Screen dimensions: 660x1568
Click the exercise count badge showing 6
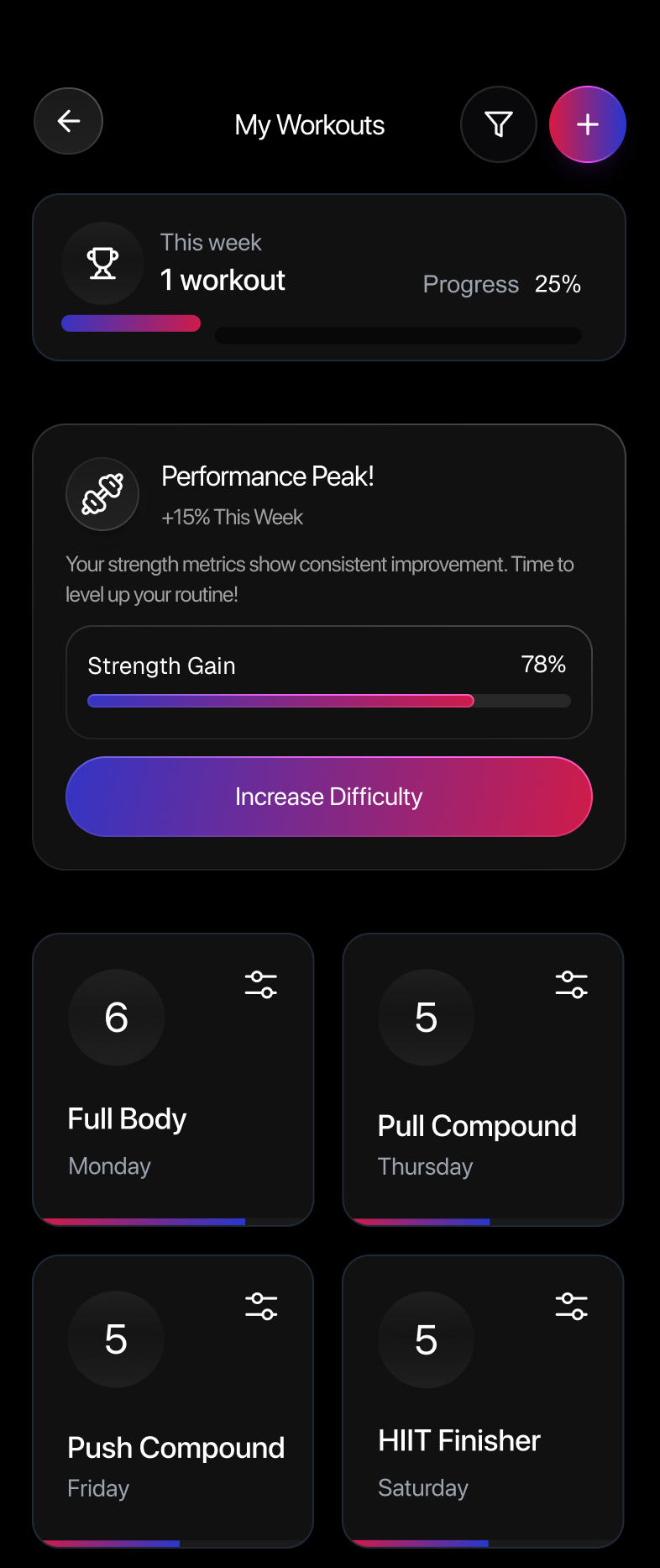click(116, 1018)
